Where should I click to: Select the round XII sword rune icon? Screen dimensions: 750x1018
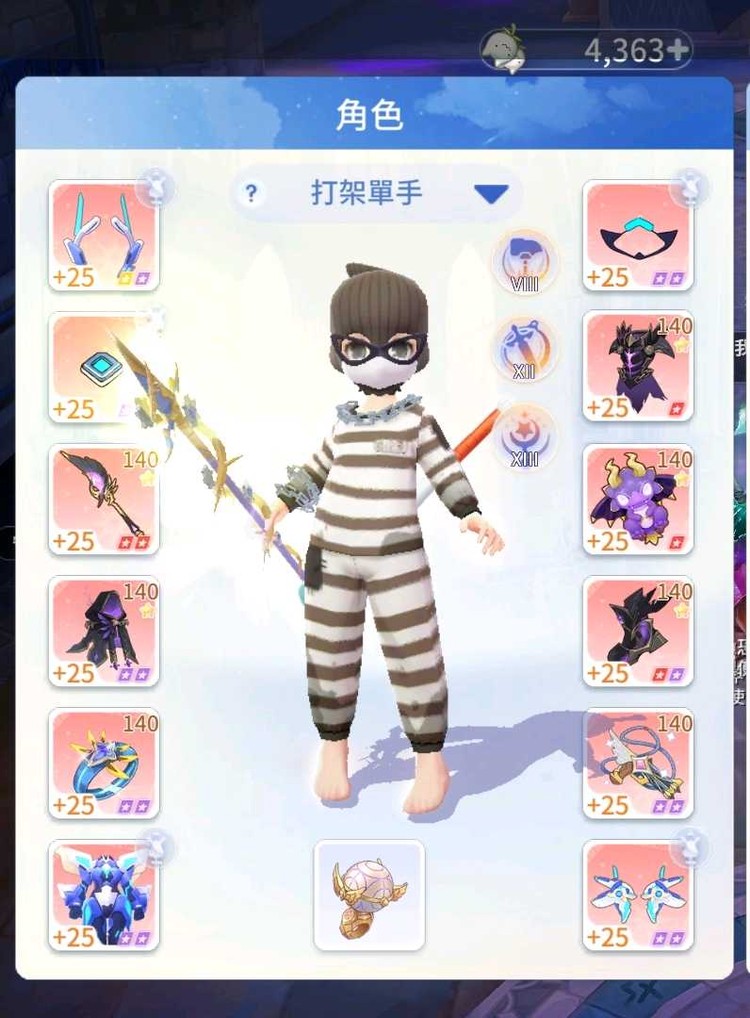524,350
